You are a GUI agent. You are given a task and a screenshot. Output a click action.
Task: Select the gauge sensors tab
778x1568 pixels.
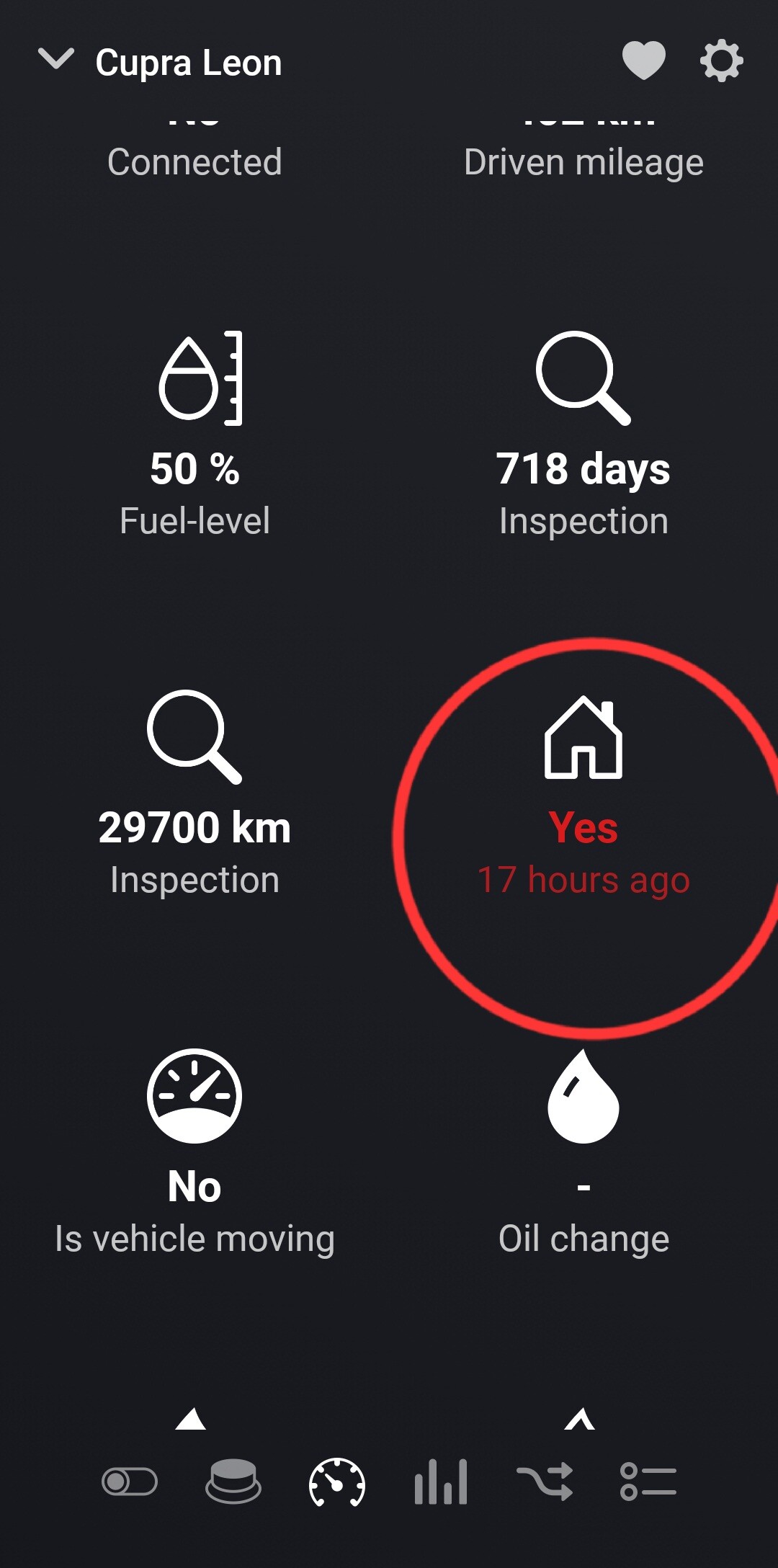click(336, 1482)
